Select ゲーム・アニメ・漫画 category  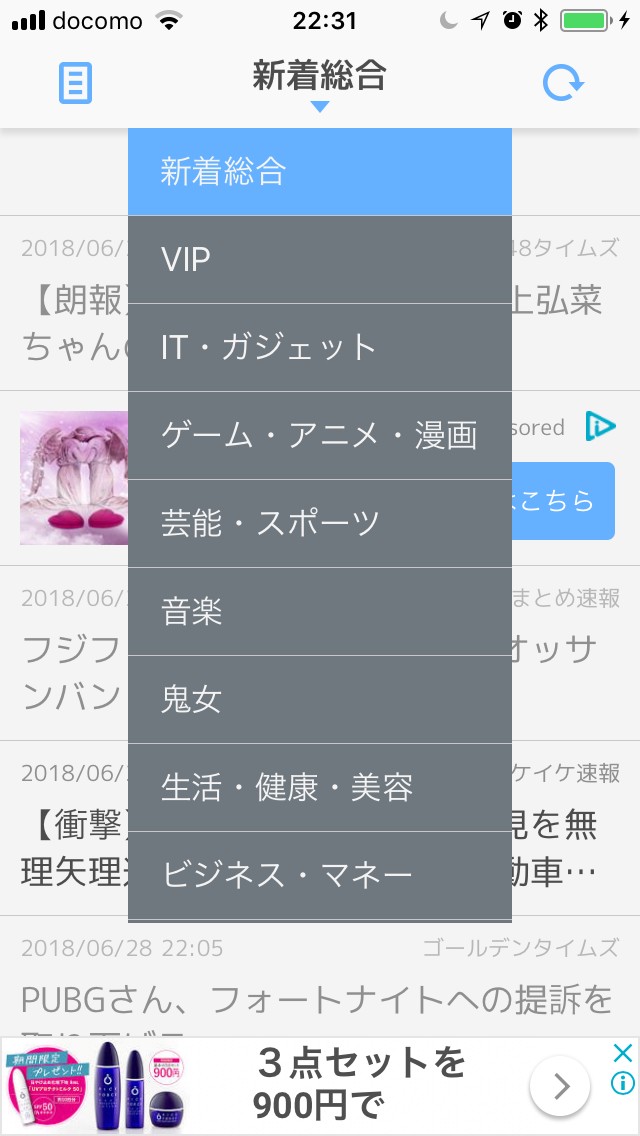tap(320, 436)
